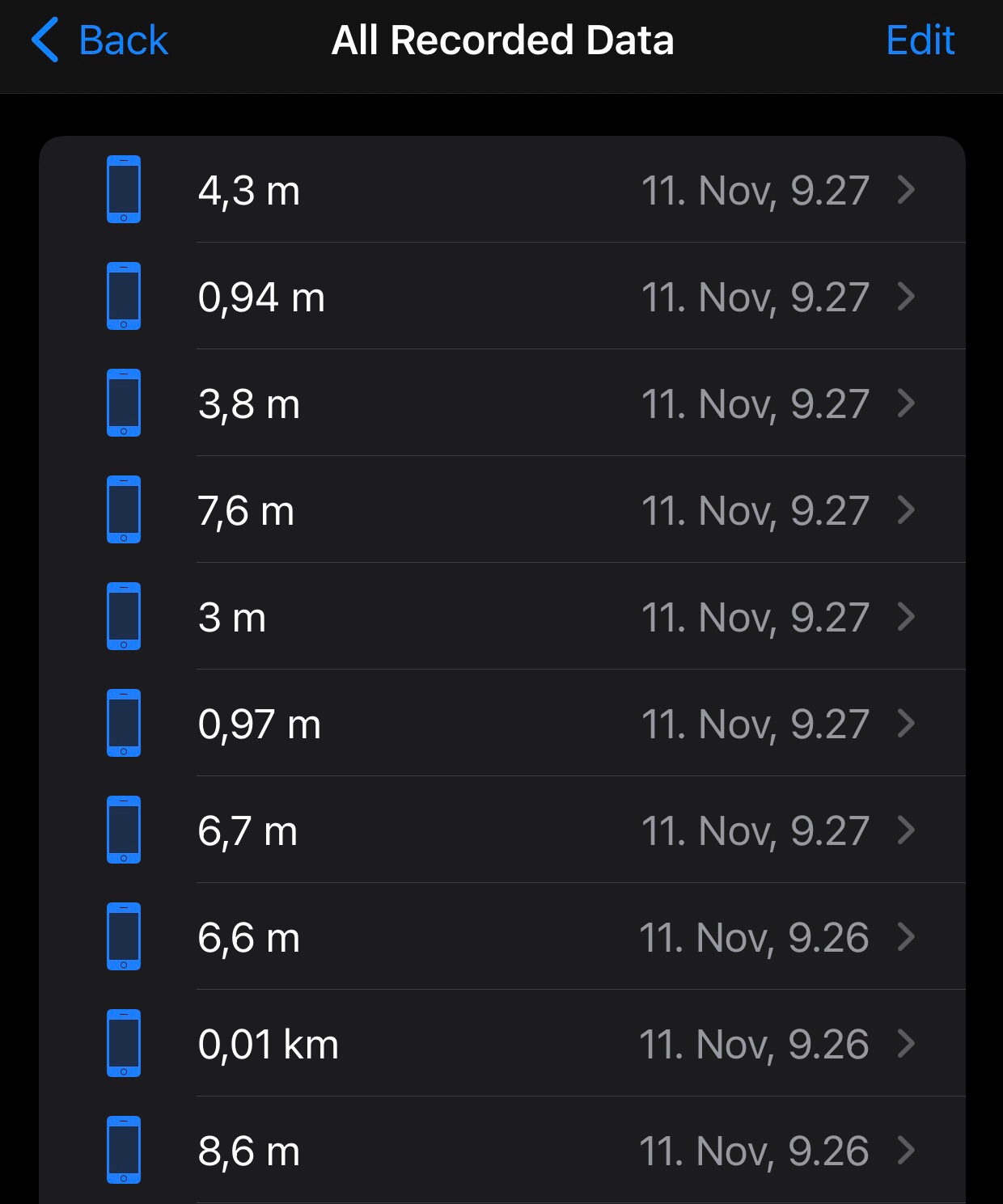Tap Edit to modify recorded data
Image resolution: width=1003 pixels, height=1204 pixels.
[920, 40]
